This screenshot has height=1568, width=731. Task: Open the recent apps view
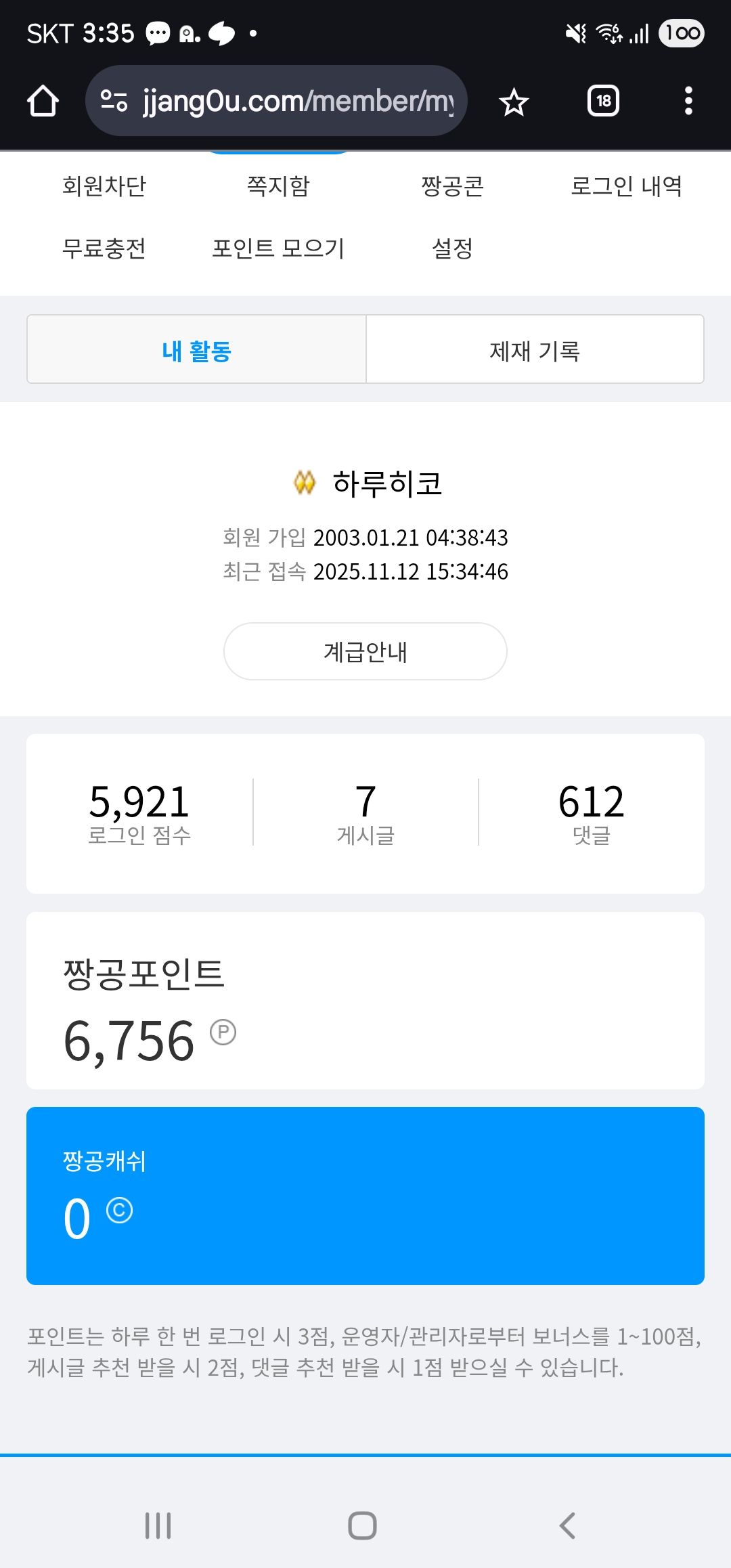click(158, 1526)
